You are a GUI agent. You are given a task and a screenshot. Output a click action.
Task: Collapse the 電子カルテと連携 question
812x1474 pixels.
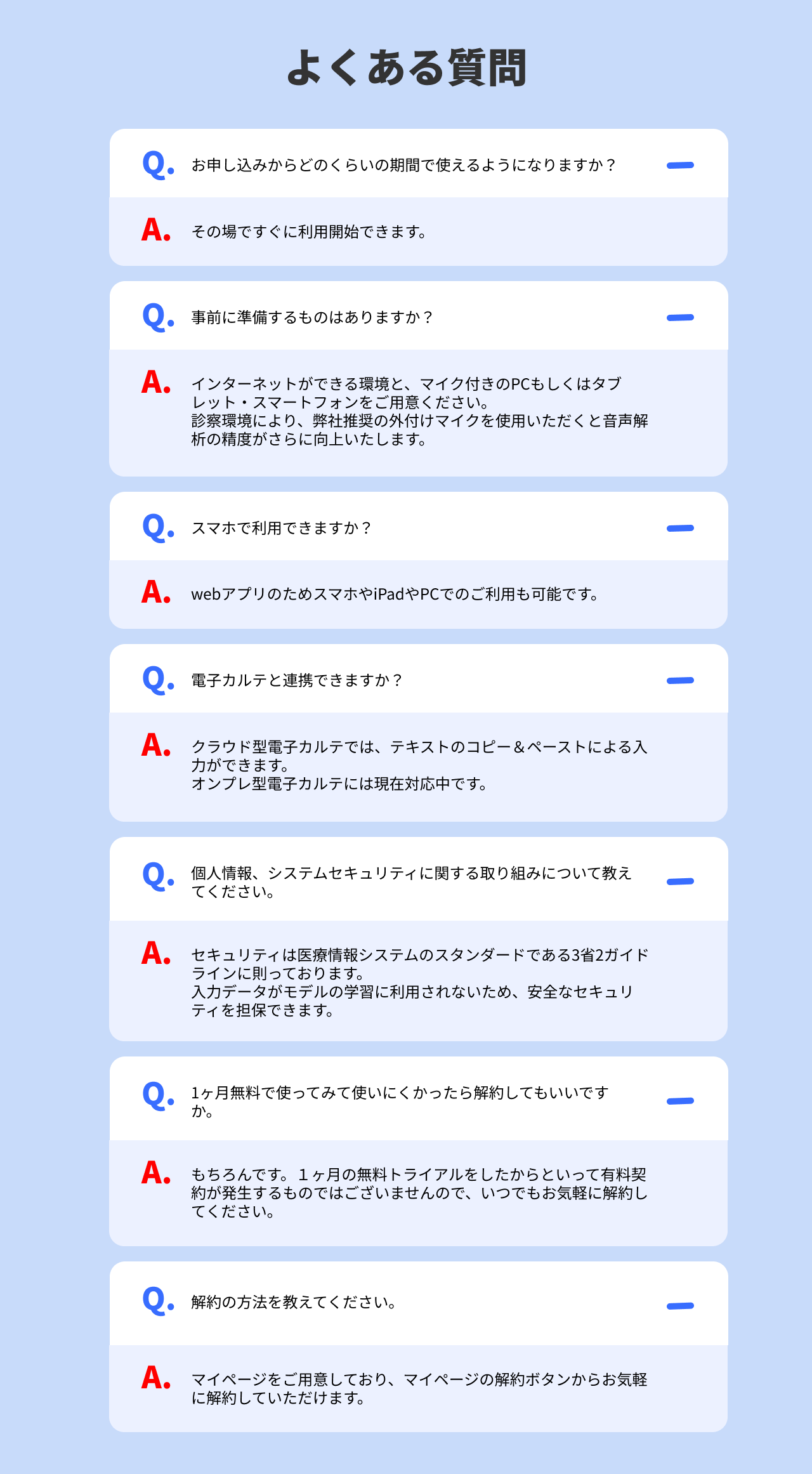680,681
